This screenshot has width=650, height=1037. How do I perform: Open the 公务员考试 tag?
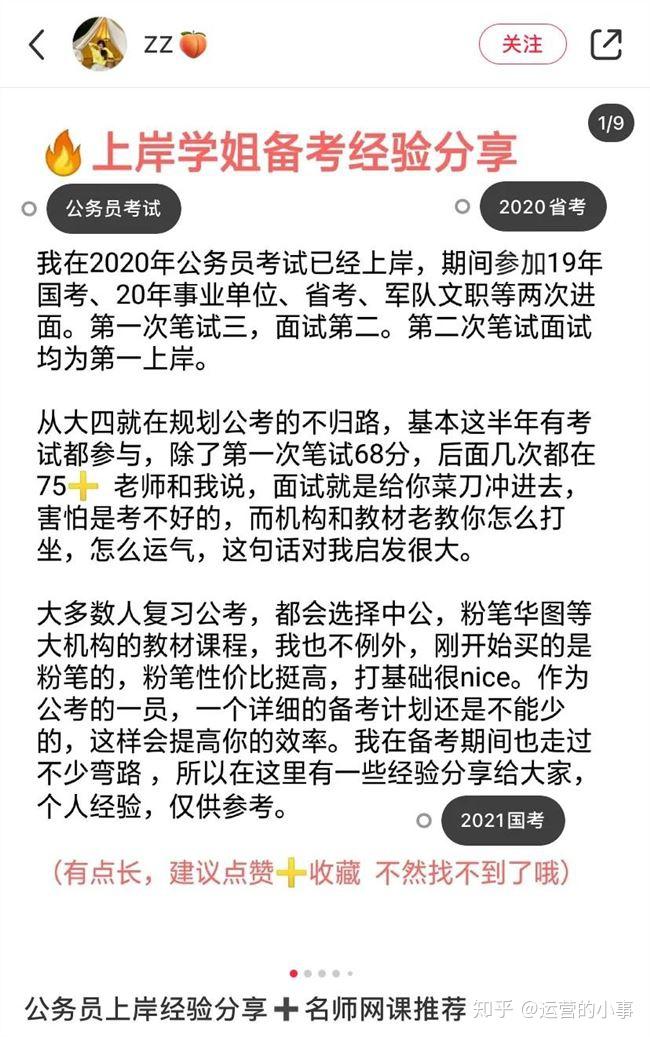pyautogui.click(x=113, y=209)
